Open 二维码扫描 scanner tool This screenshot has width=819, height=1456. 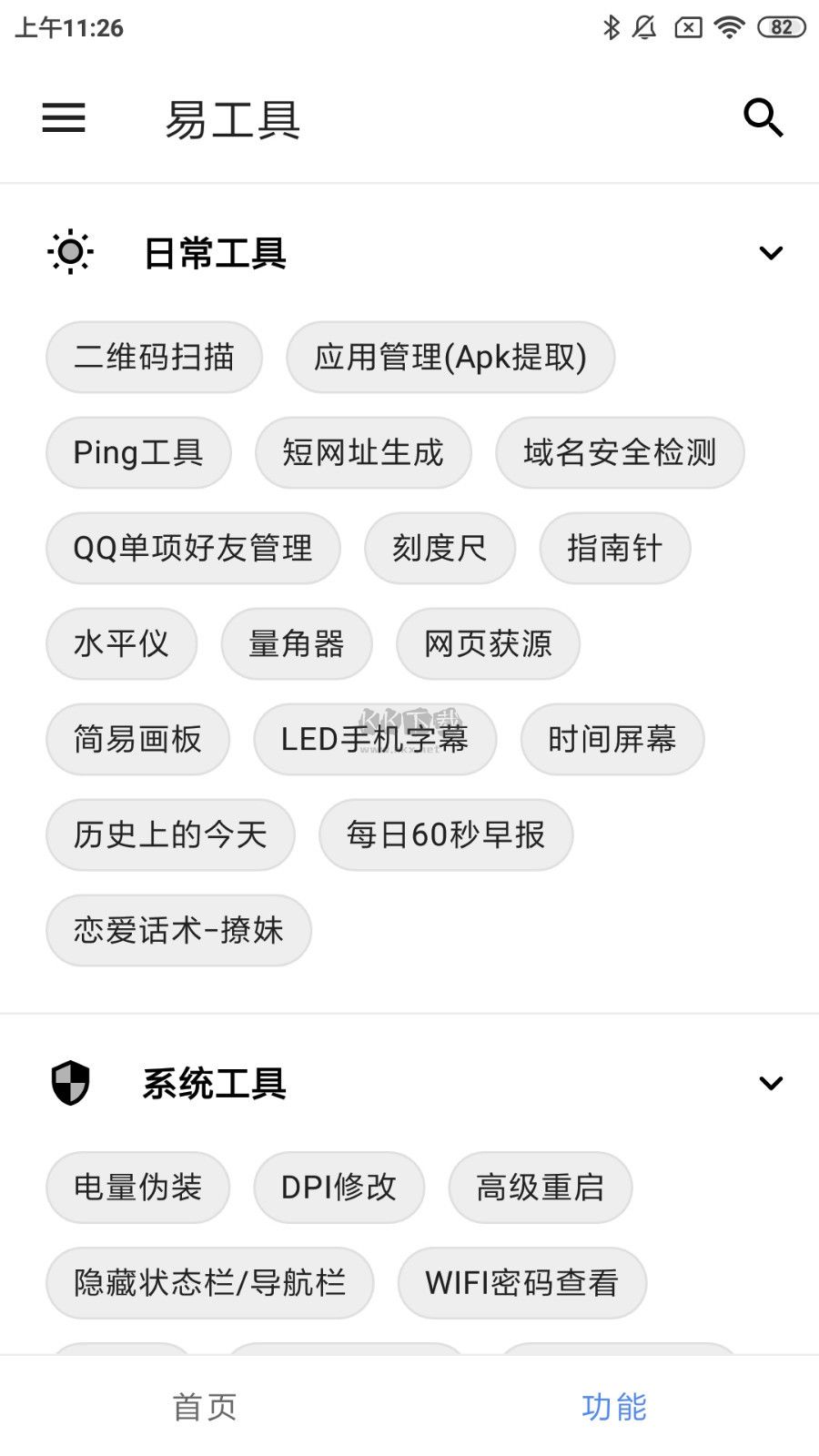(153, 358)
